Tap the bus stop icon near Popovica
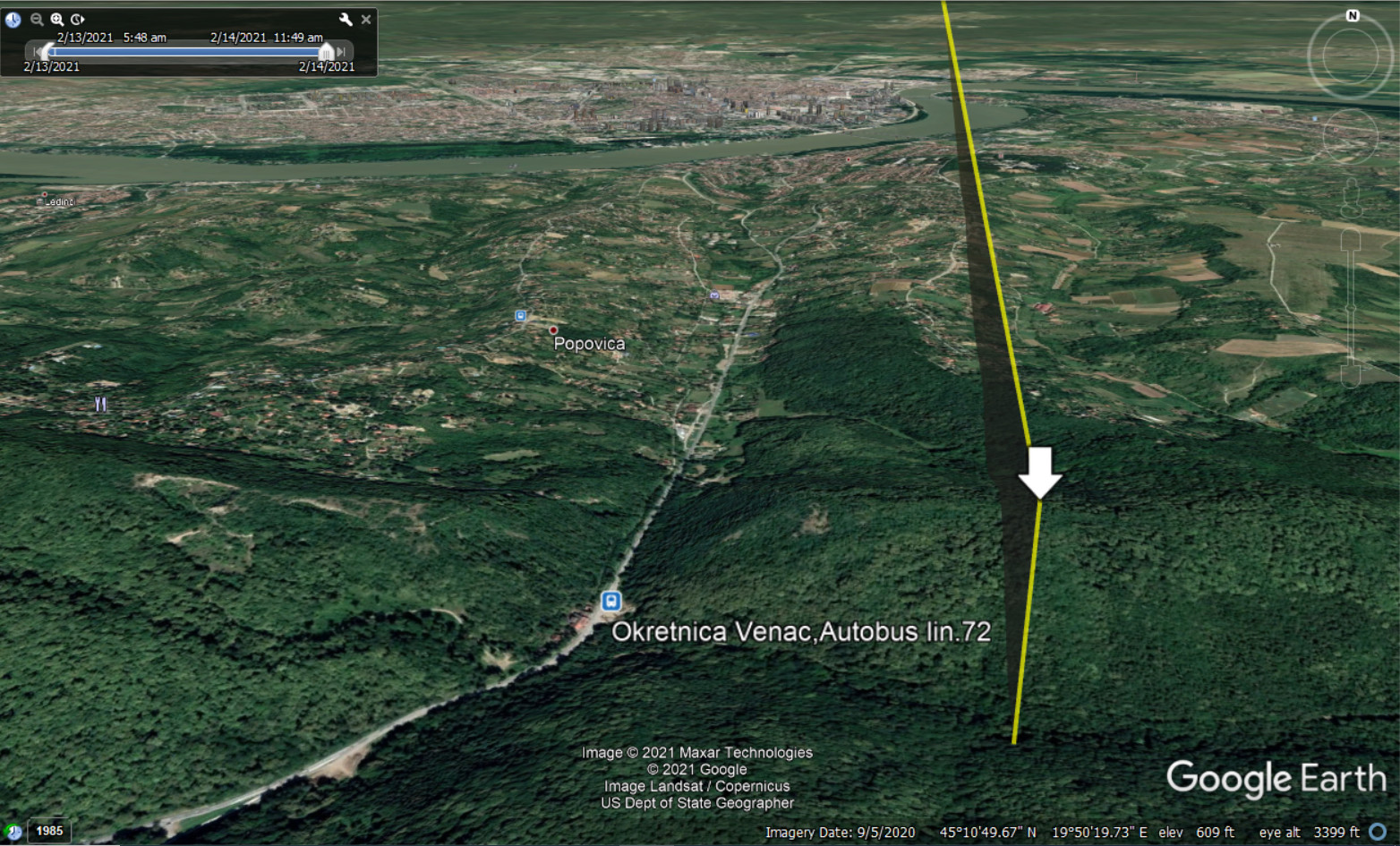The image size is (1400, 846). tap(520, 316)
